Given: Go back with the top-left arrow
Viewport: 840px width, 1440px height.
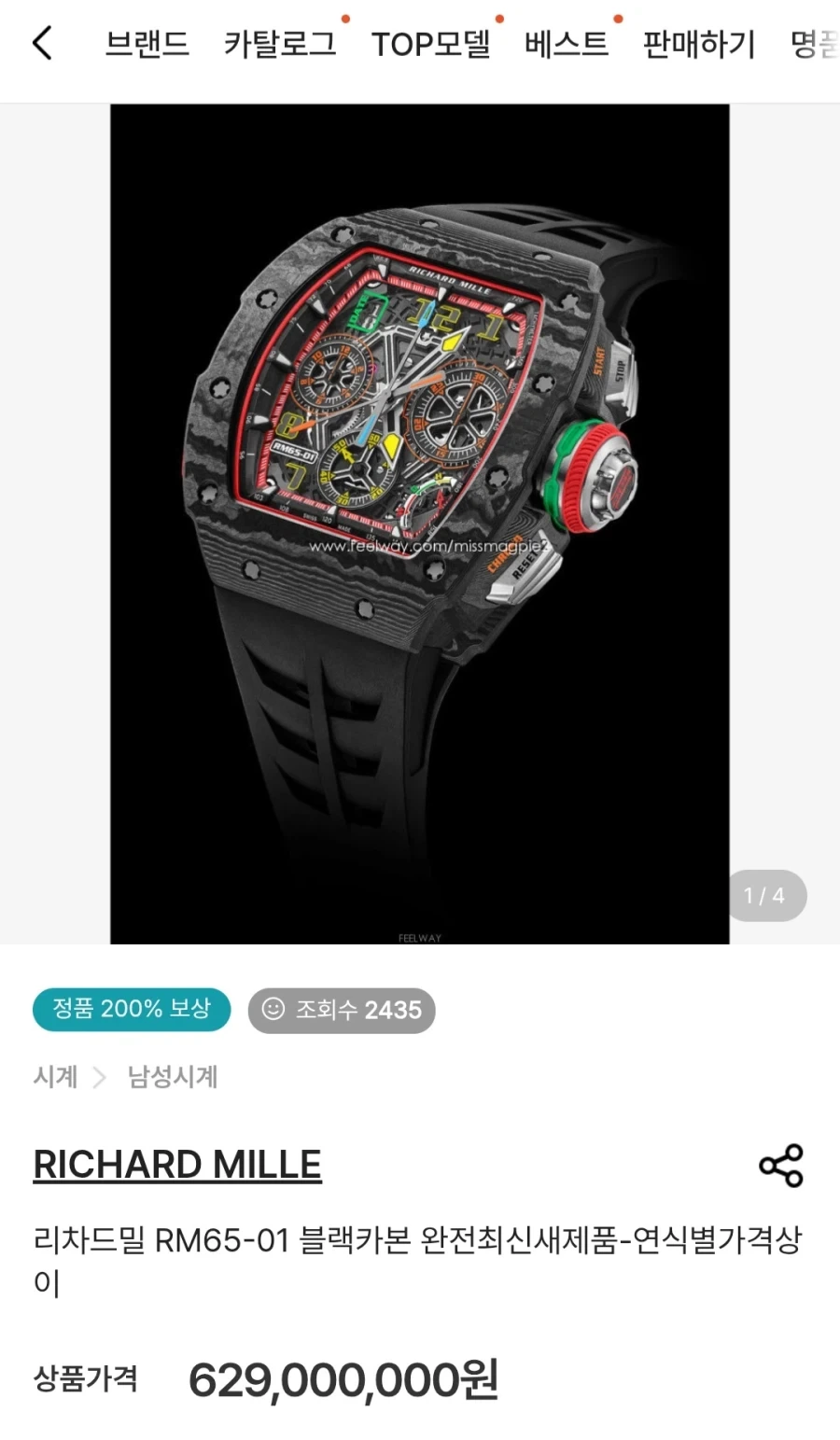Looking at the screenshot, I should pyautogui.click(x=42, y=43).
